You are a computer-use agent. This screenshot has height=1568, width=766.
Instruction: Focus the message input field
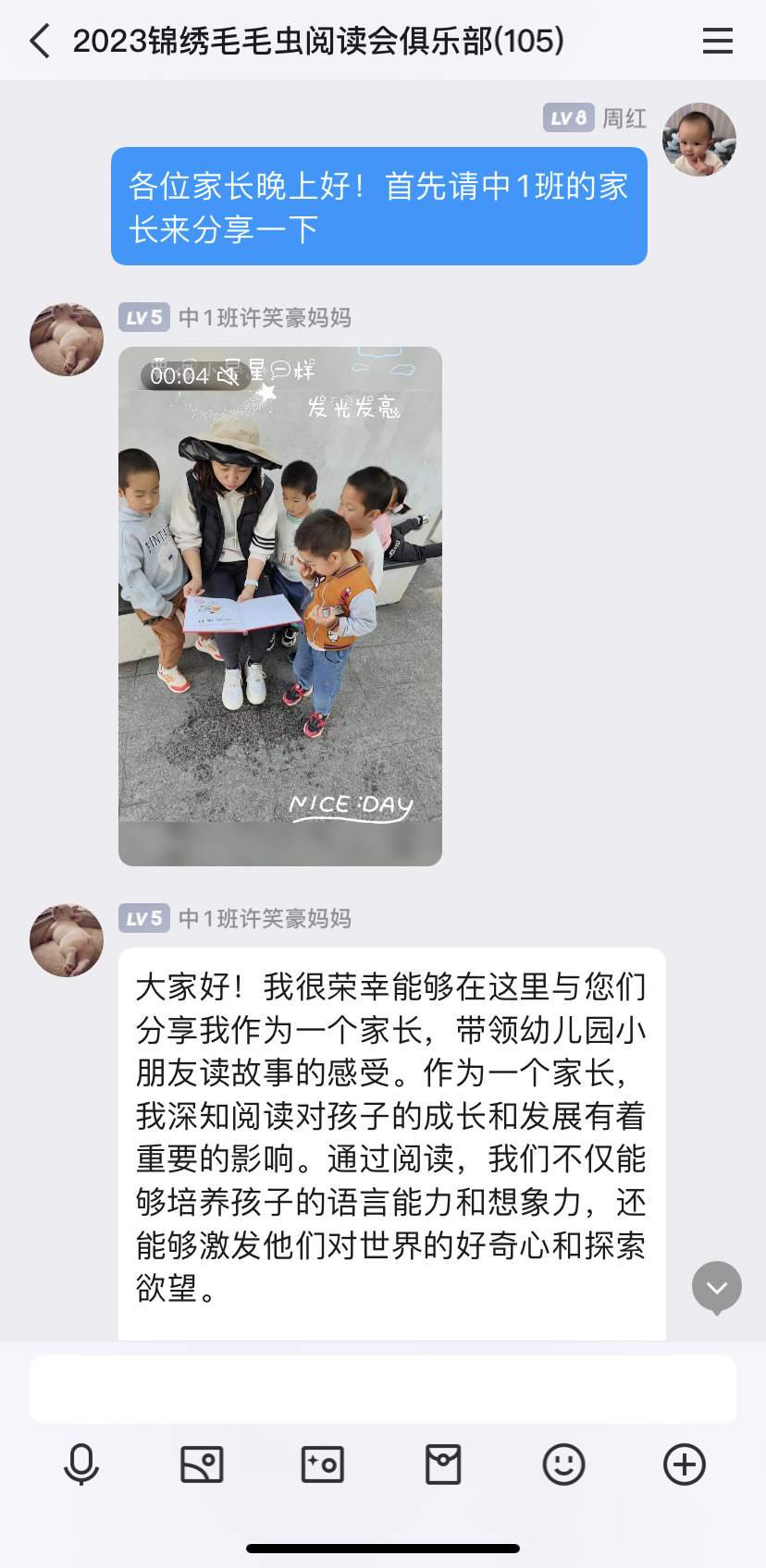point(382,1389)
